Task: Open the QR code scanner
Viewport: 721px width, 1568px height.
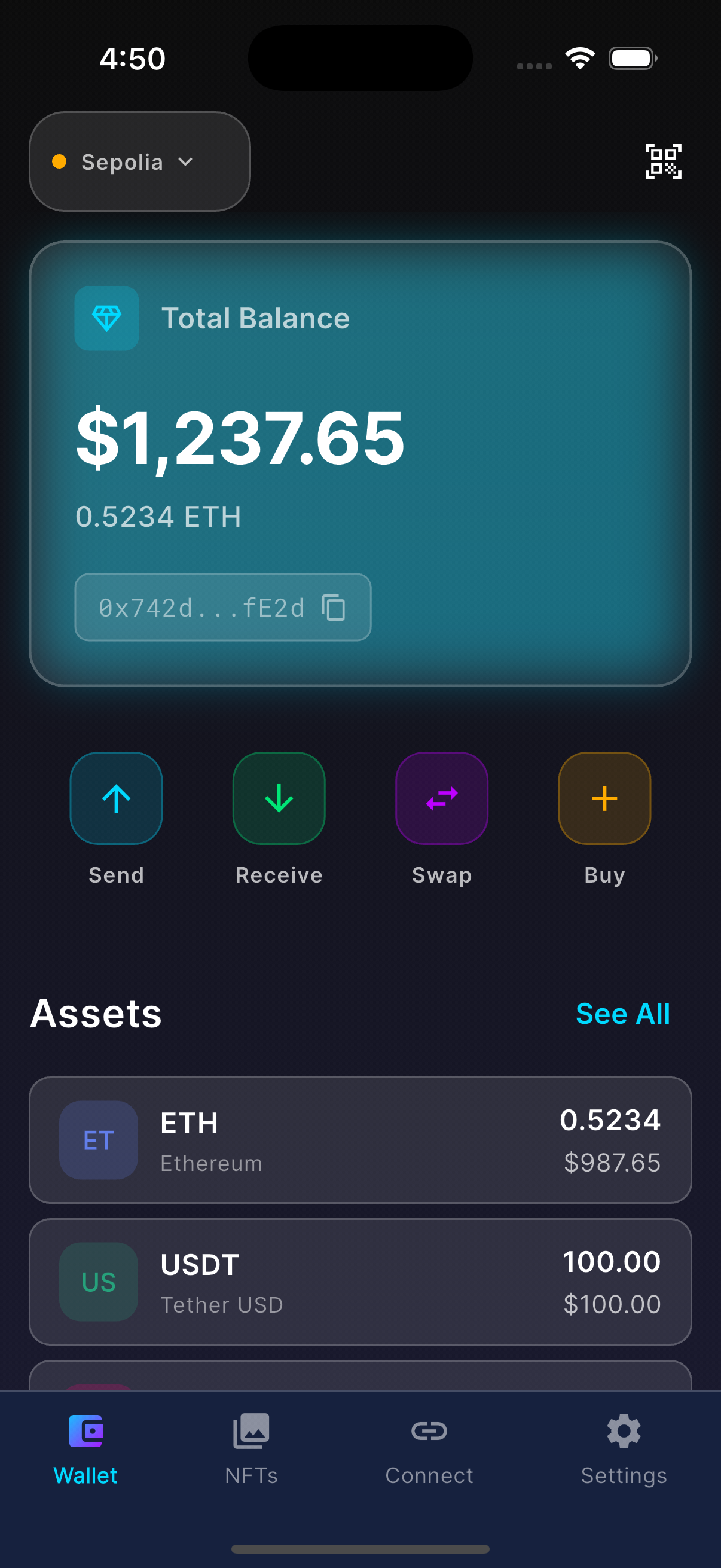Action: coord(663,161)
